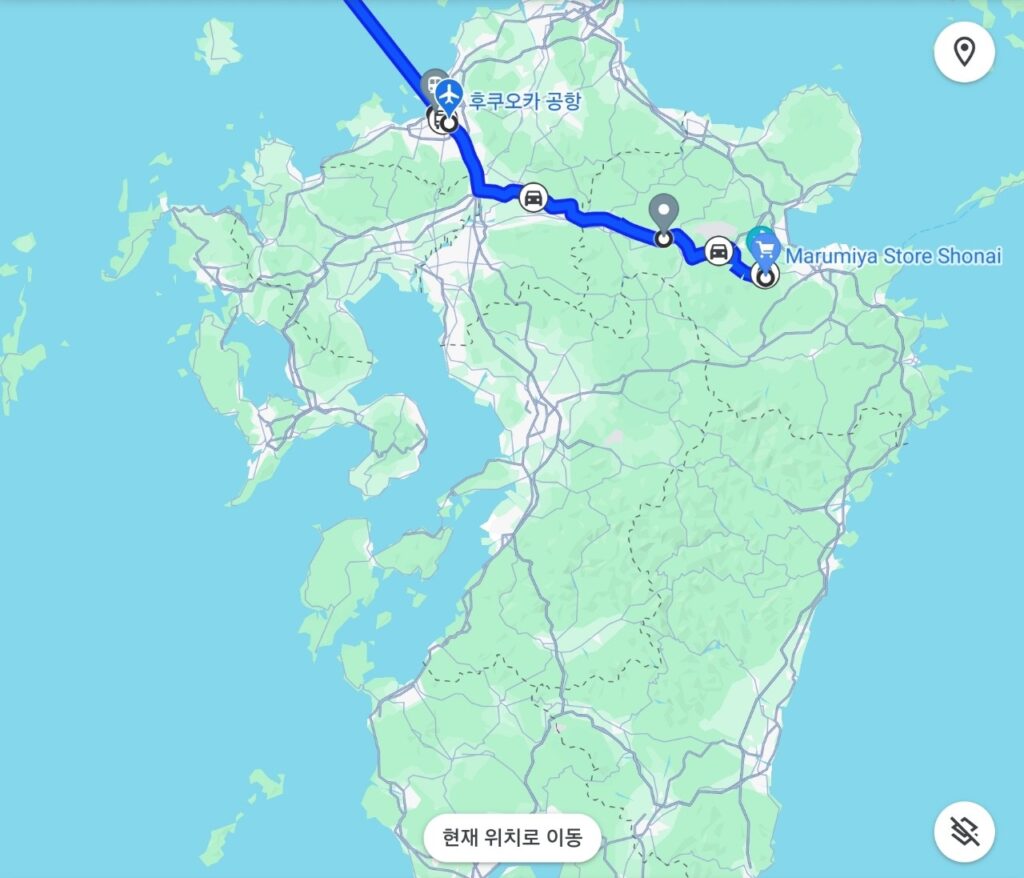The width and height of the screenshot is (1024, 878).
Task: Tap the location pin button
Action: tap(964, 52)
